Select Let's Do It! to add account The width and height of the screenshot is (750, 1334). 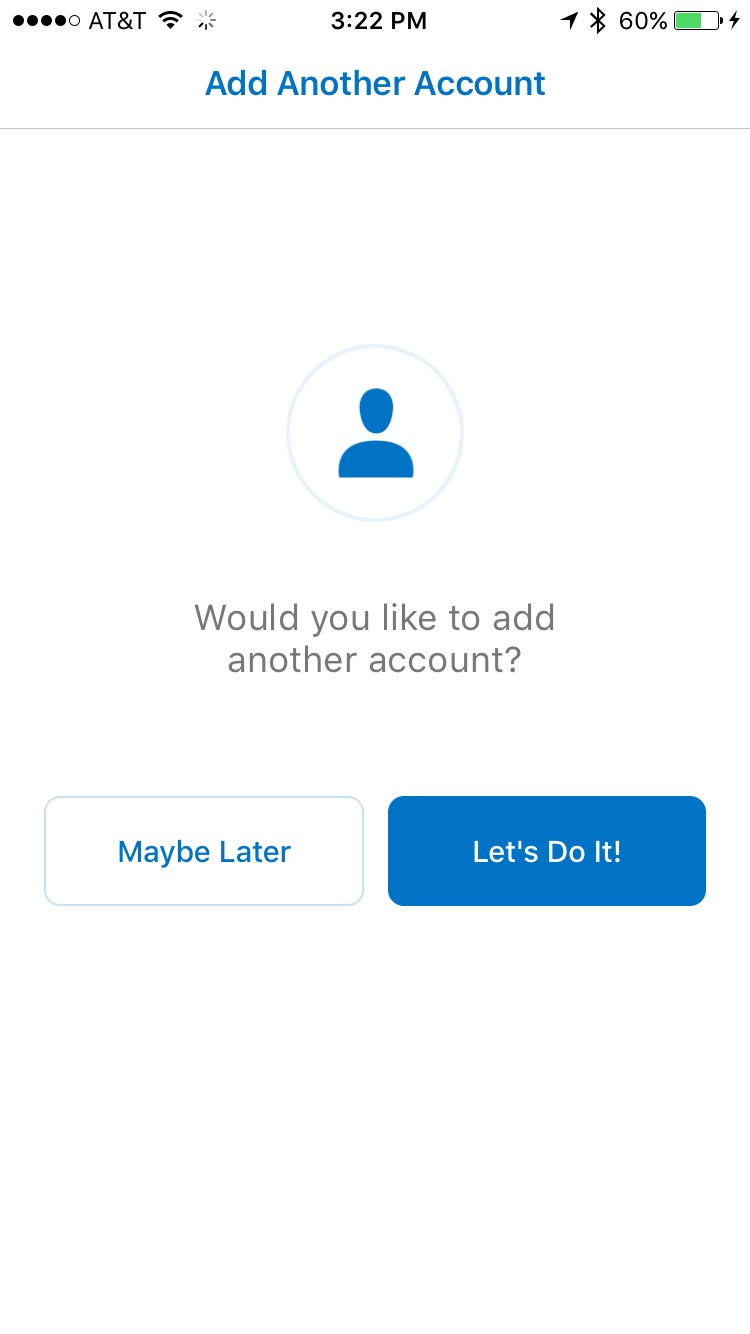pyautogui.click(x=547, y=851)
